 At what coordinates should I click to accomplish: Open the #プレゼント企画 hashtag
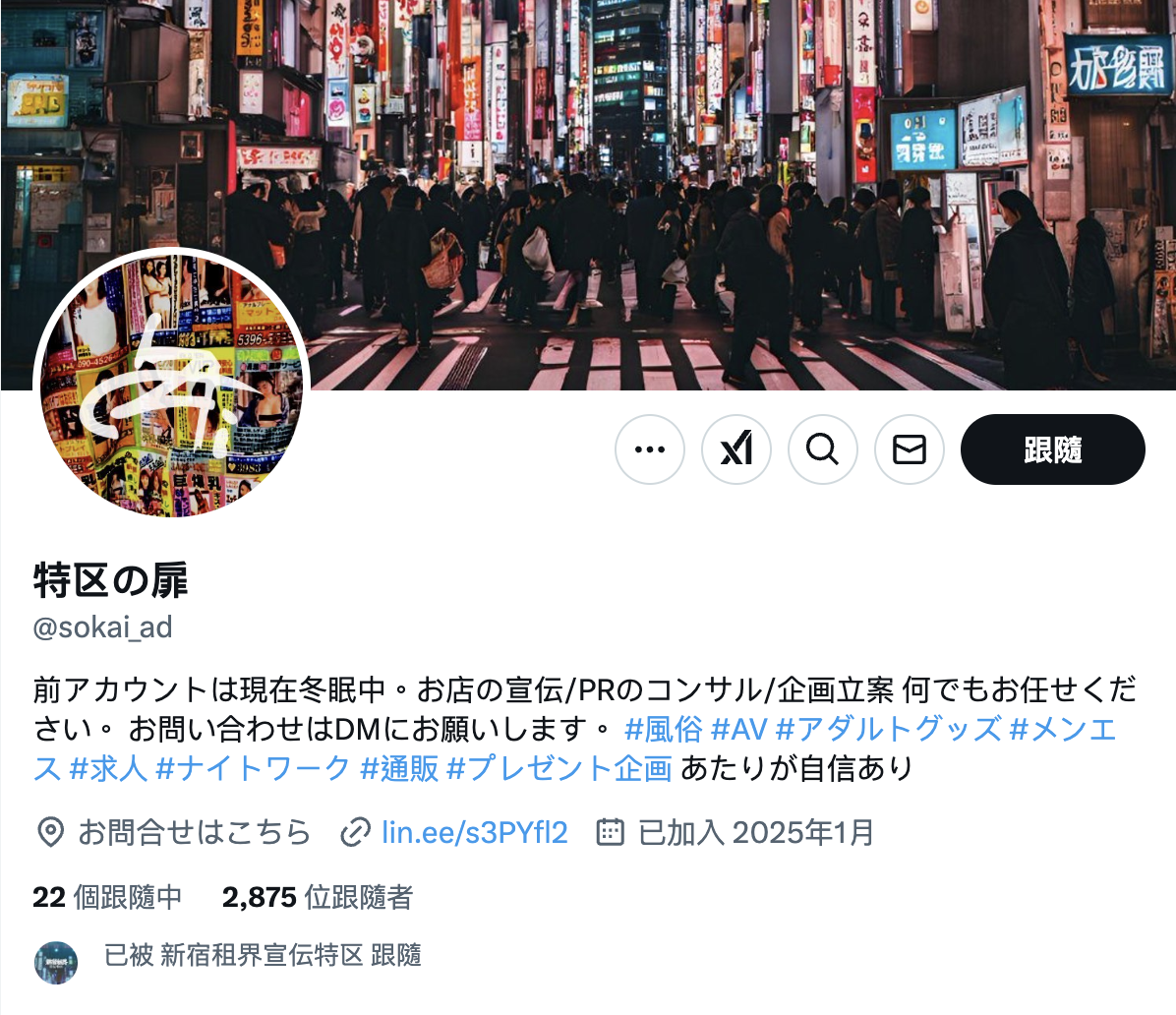(x=559, y=768)
